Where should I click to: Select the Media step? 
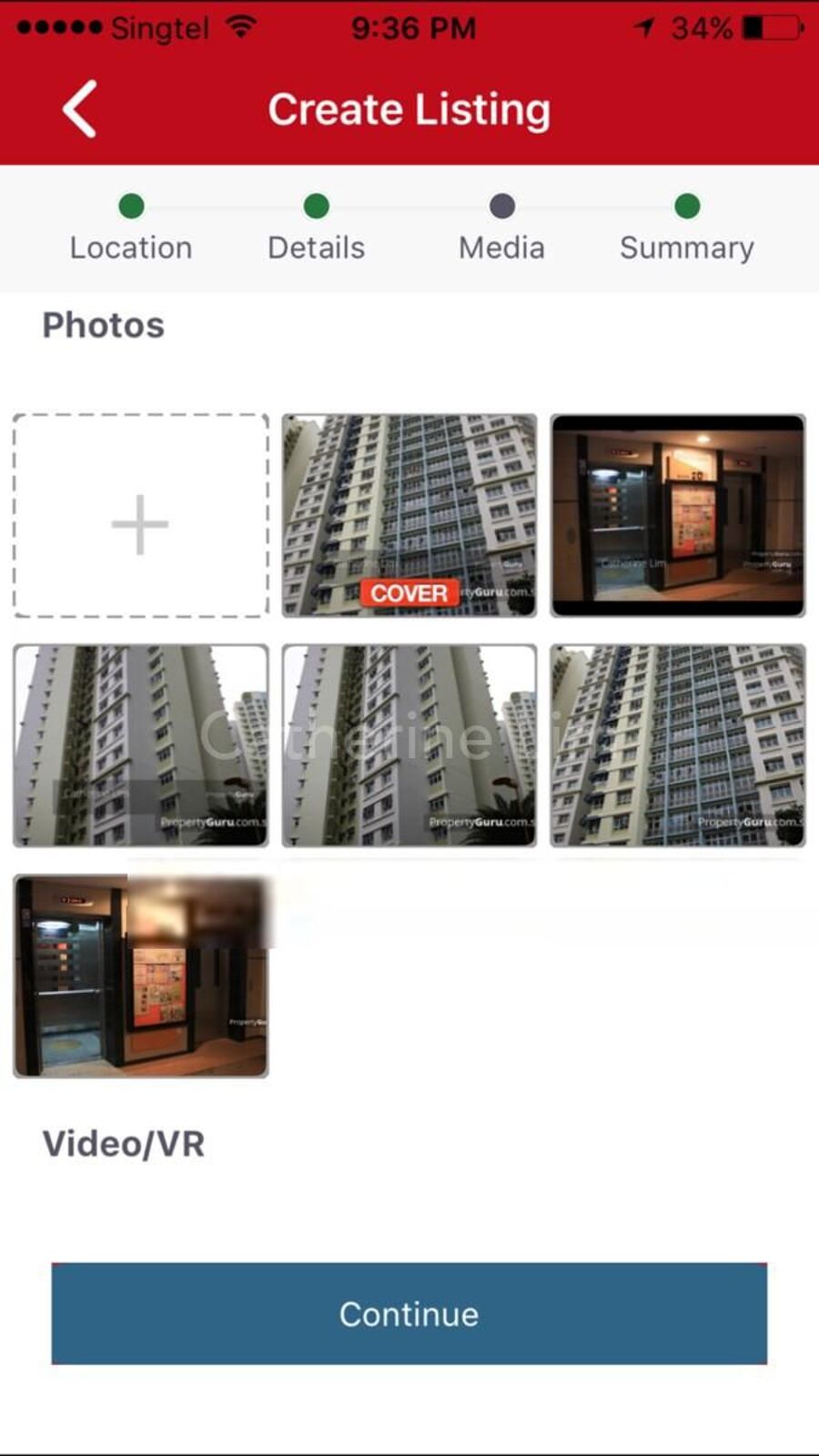tap(501, 229)
